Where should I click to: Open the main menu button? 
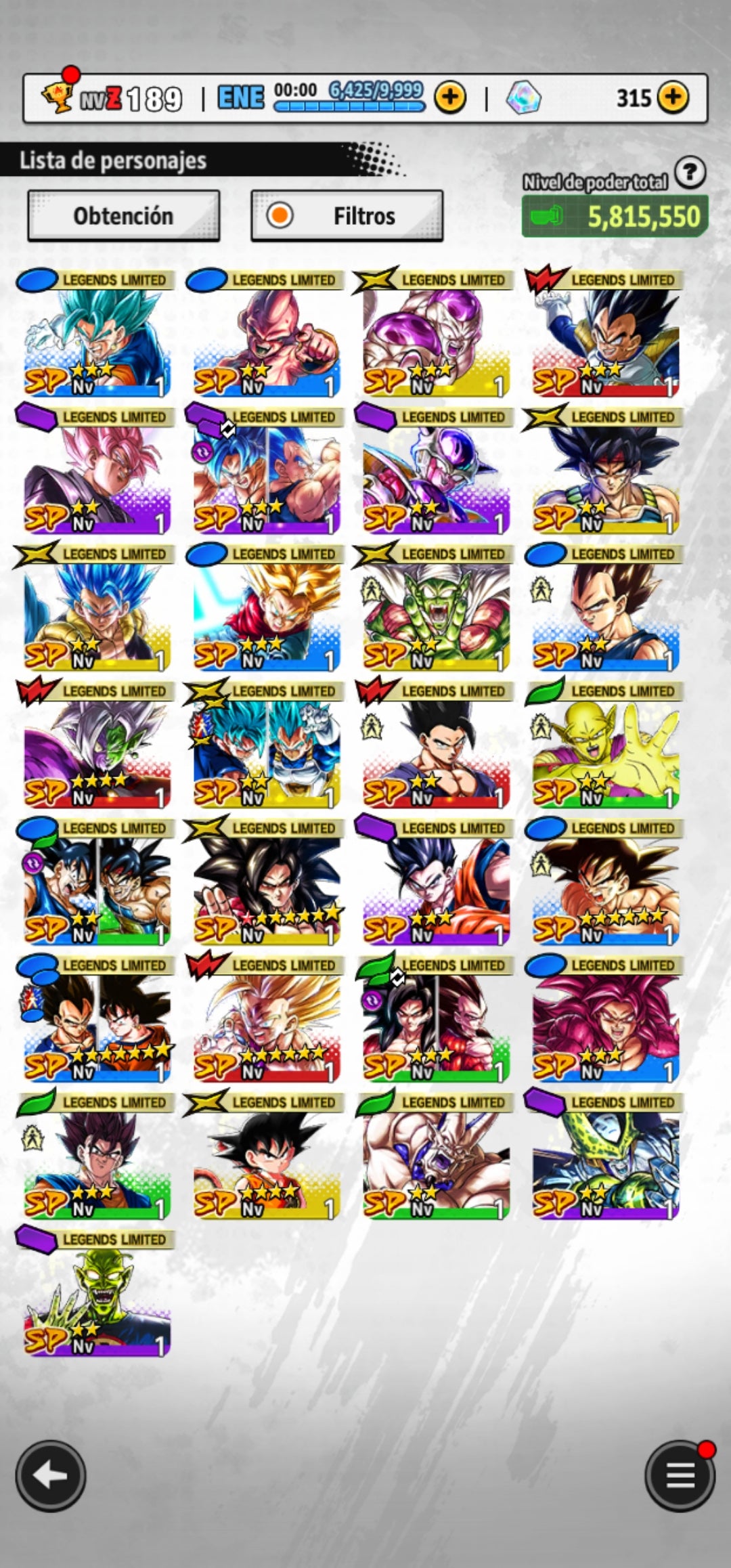(680, 1476)
